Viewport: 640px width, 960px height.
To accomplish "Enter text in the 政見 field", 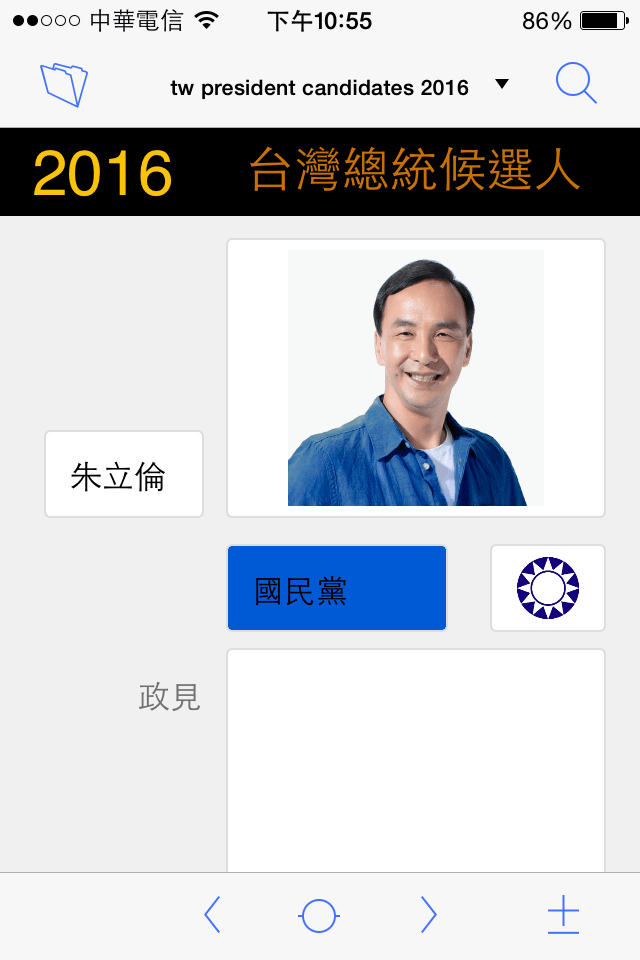I will click(x=416, y=760).
